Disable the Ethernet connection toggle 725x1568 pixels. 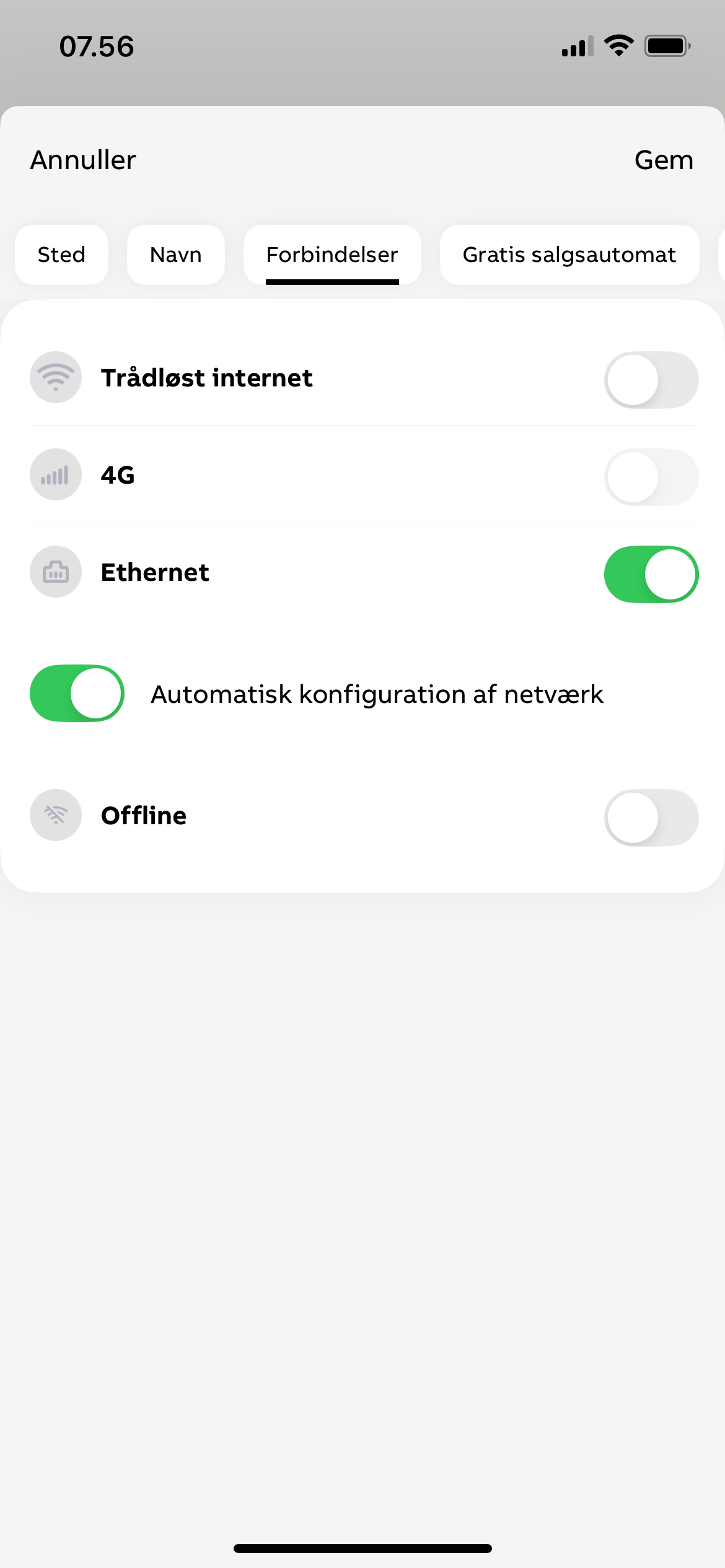(651, 574)
